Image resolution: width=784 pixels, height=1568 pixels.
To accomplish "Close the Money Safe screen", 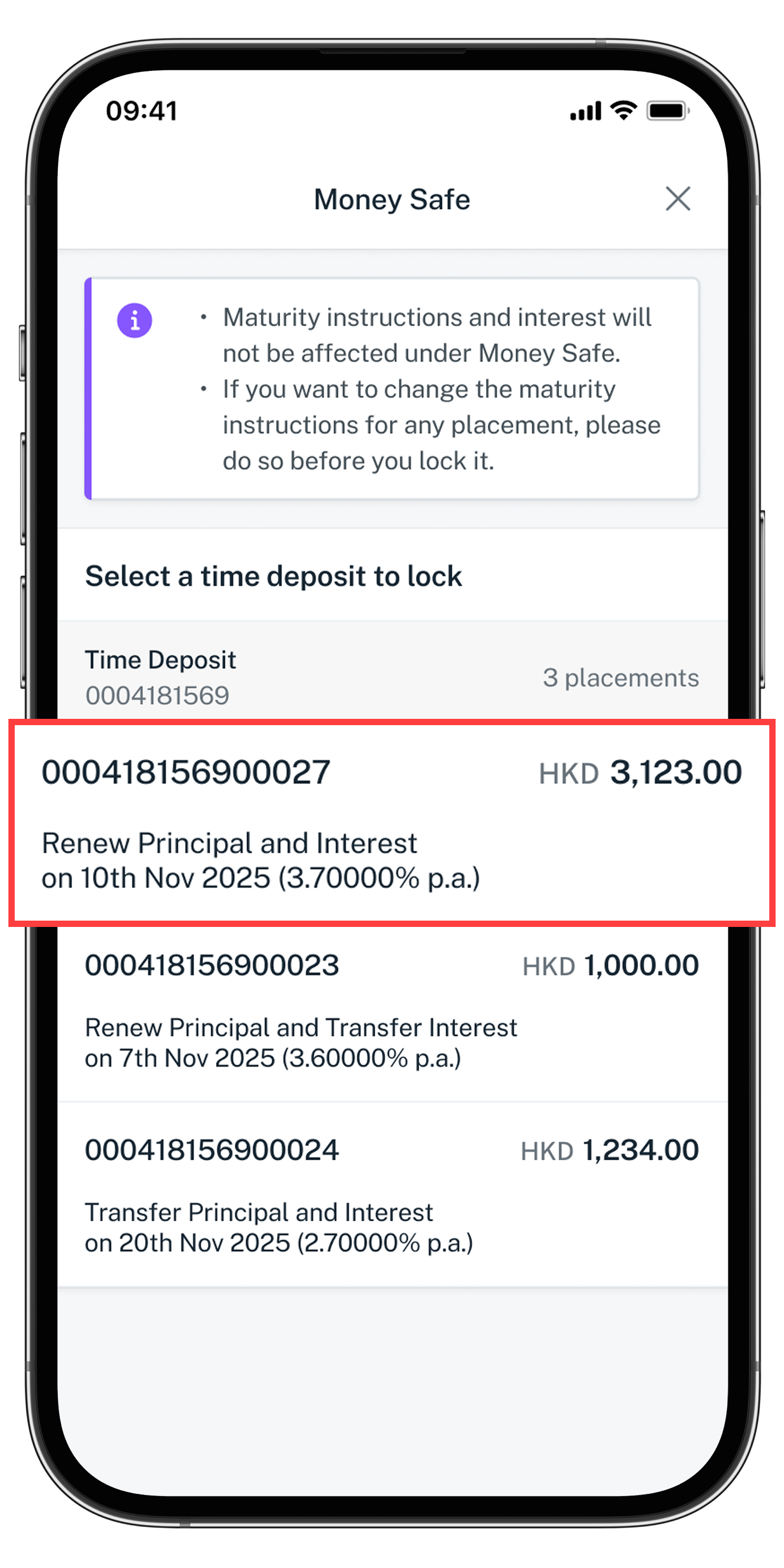I will [x=677, y=199].
